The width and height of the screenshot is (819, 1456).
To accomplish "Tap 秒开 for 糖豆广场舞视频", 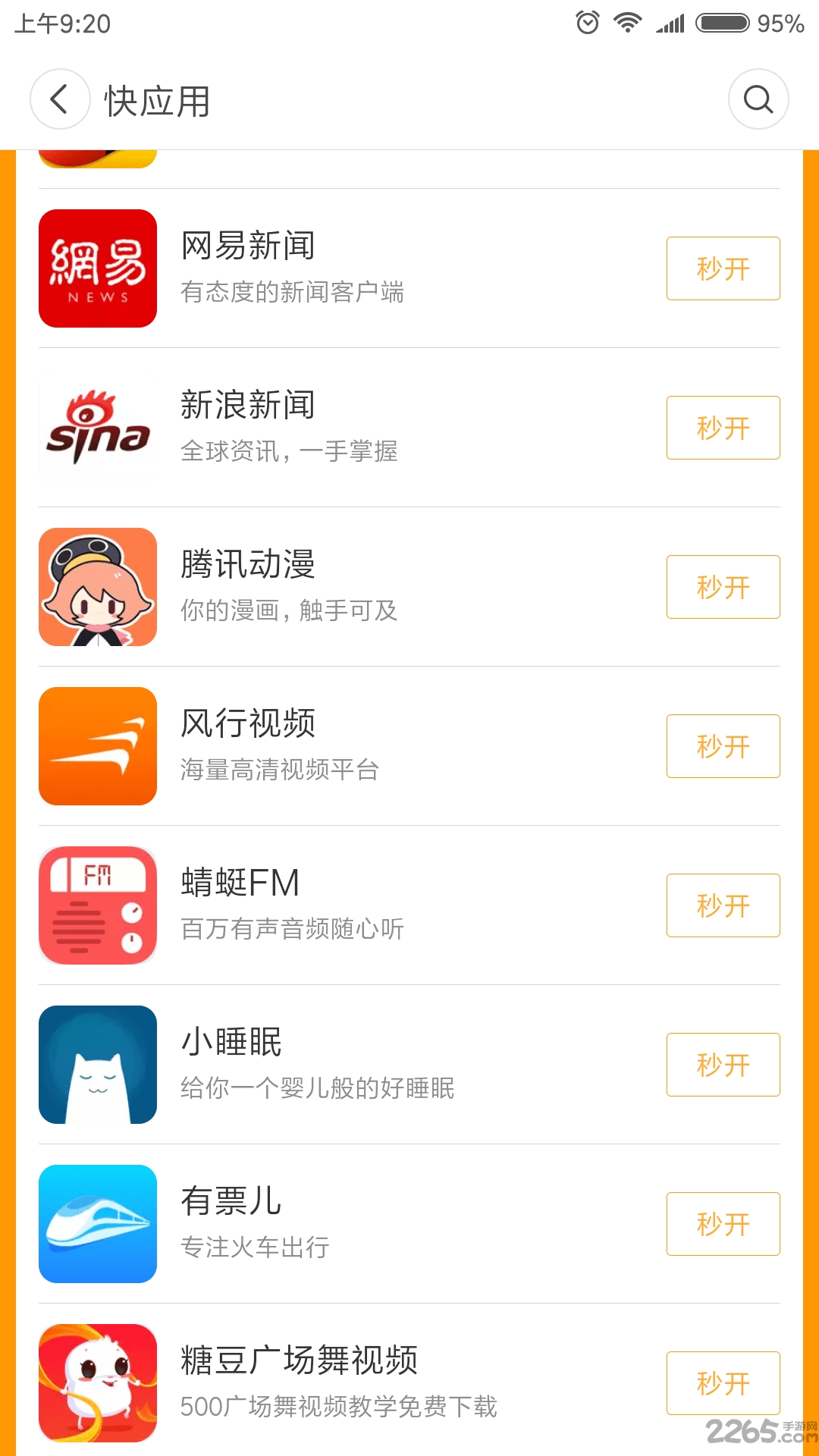I will [x=722, y=1382].
